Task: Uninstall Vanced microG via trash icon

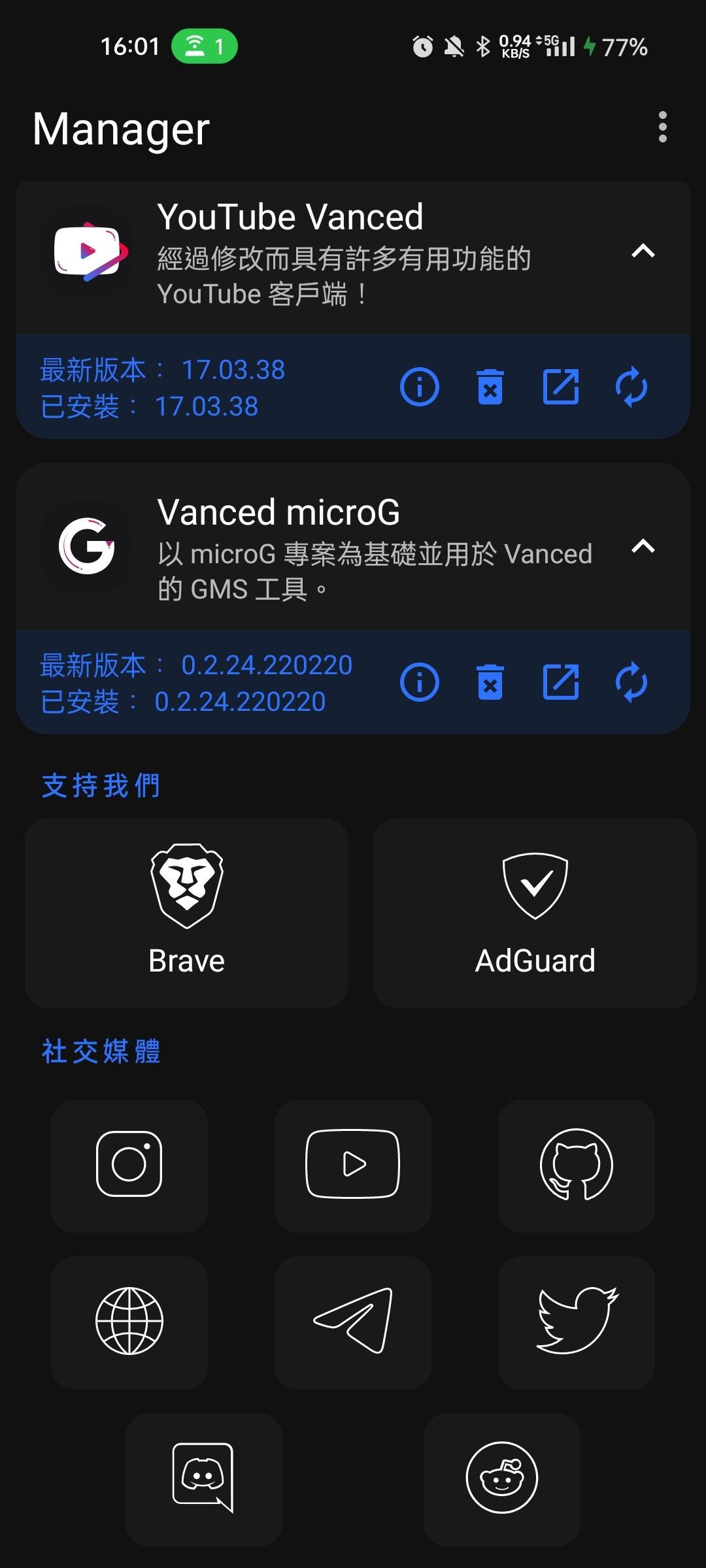Action: click(x=490, y=681)
